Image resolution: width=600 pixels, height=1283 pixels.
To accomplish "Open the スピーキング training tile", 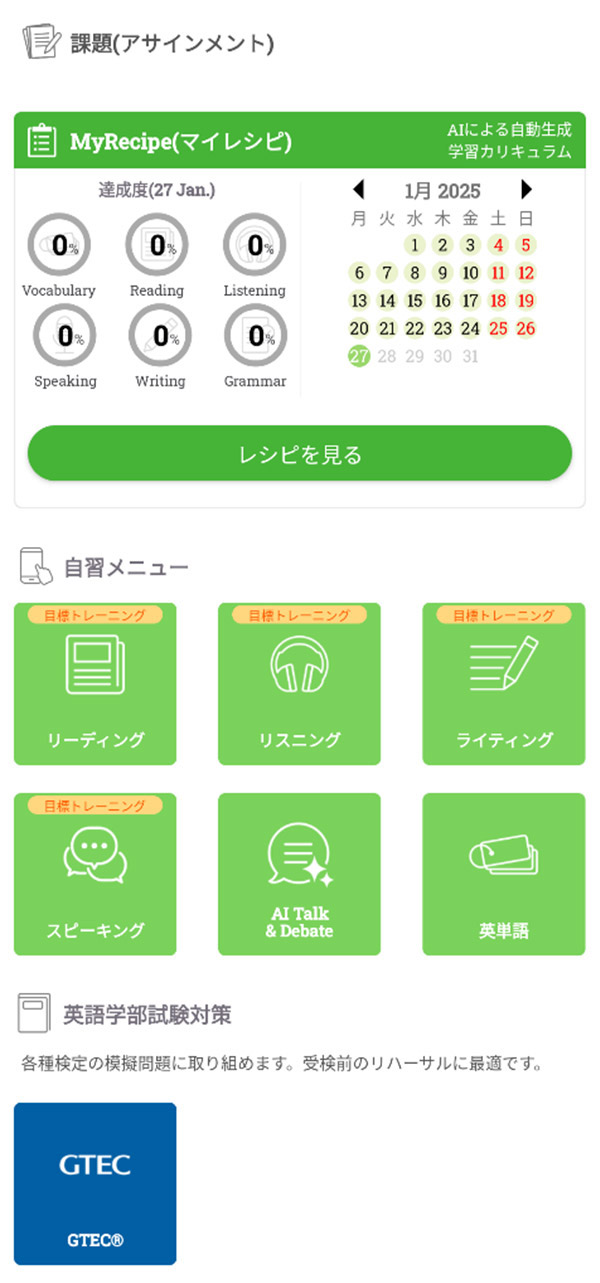I will tap(95, 874).
